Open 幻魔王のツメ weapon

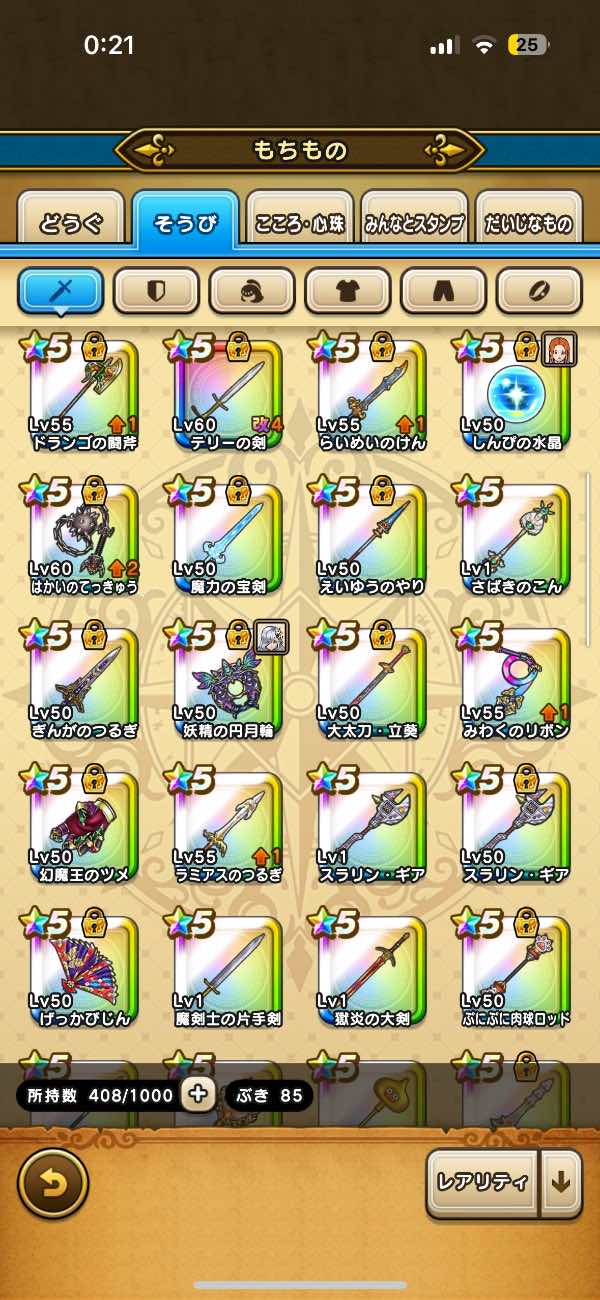[84, 825]
